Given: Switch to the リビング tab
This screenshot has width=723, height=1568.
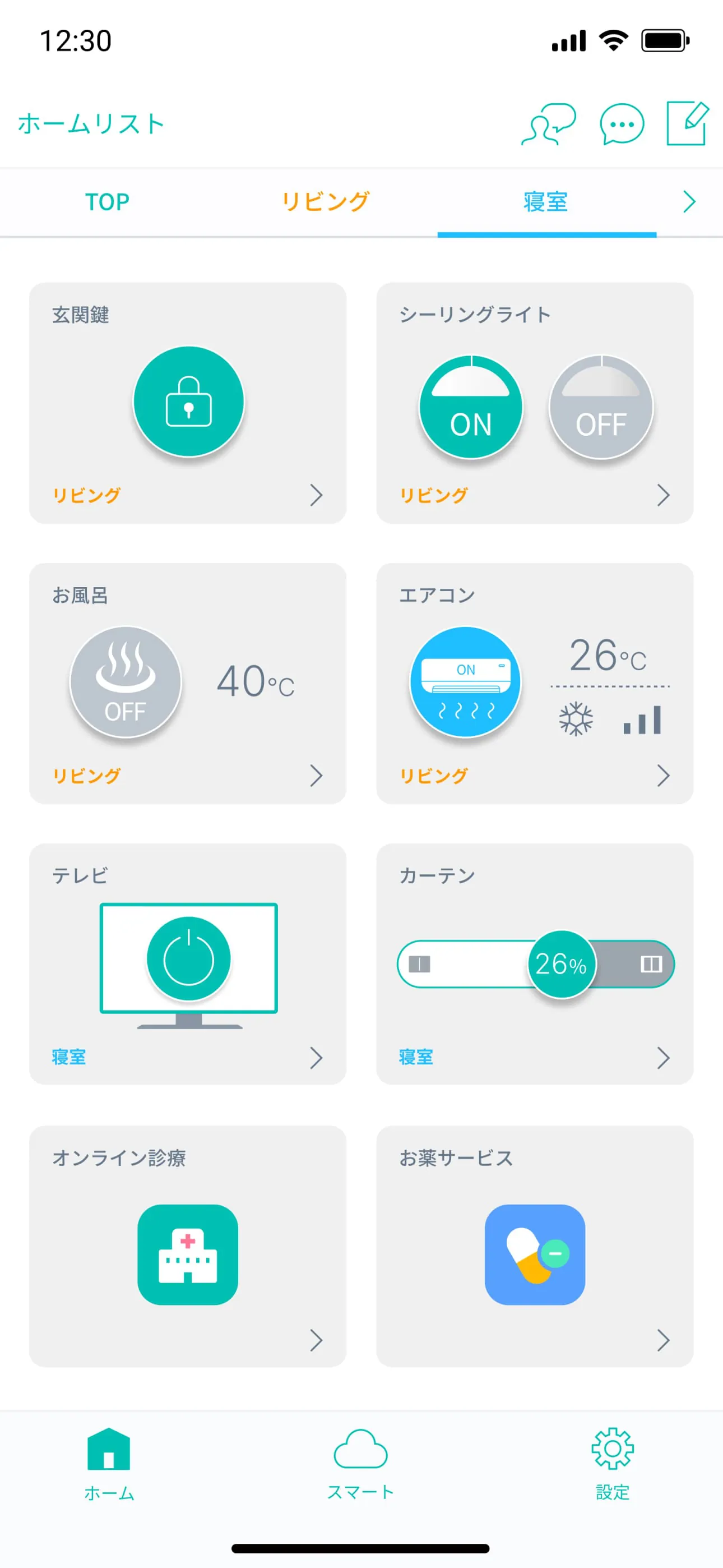Looking at the screenshot, I should [x=325, y=201].
